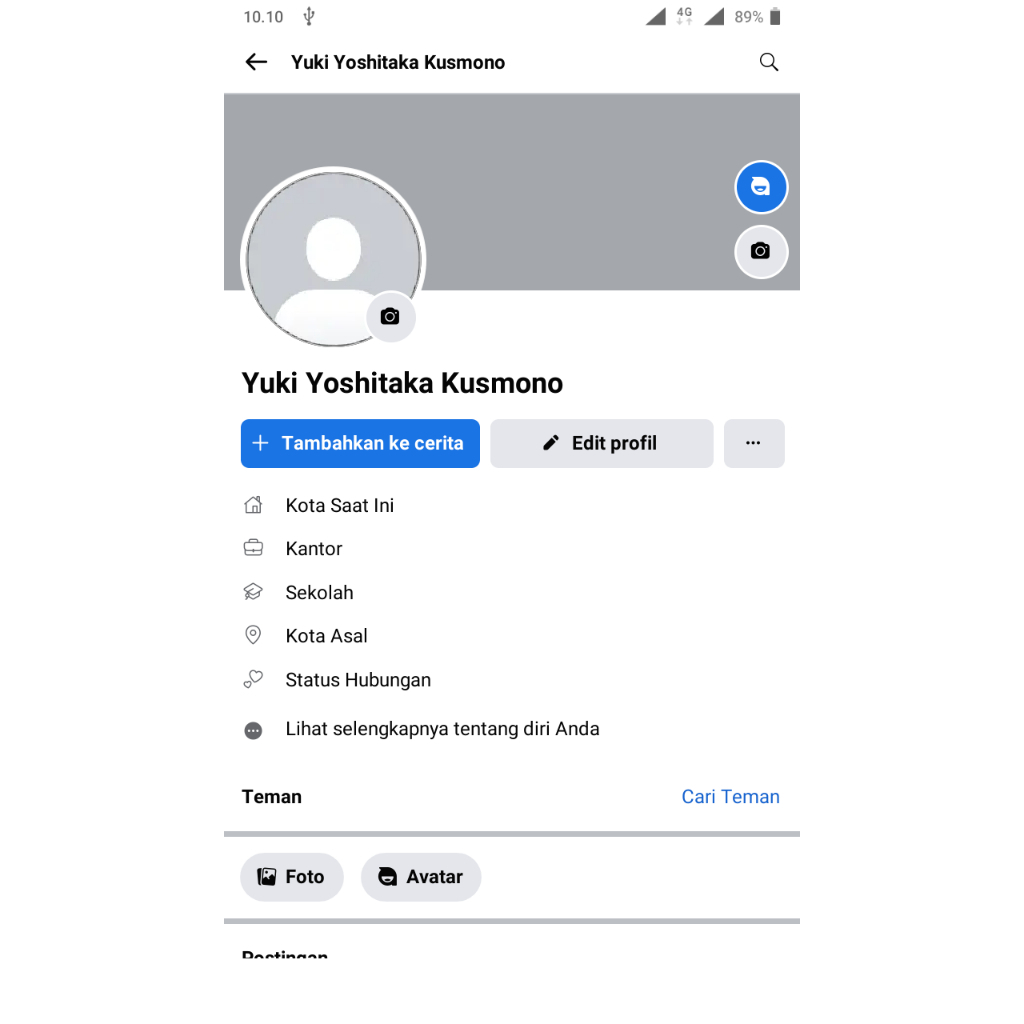Add Kantor workplace info

pyautogui.click(x=313, y=549)
